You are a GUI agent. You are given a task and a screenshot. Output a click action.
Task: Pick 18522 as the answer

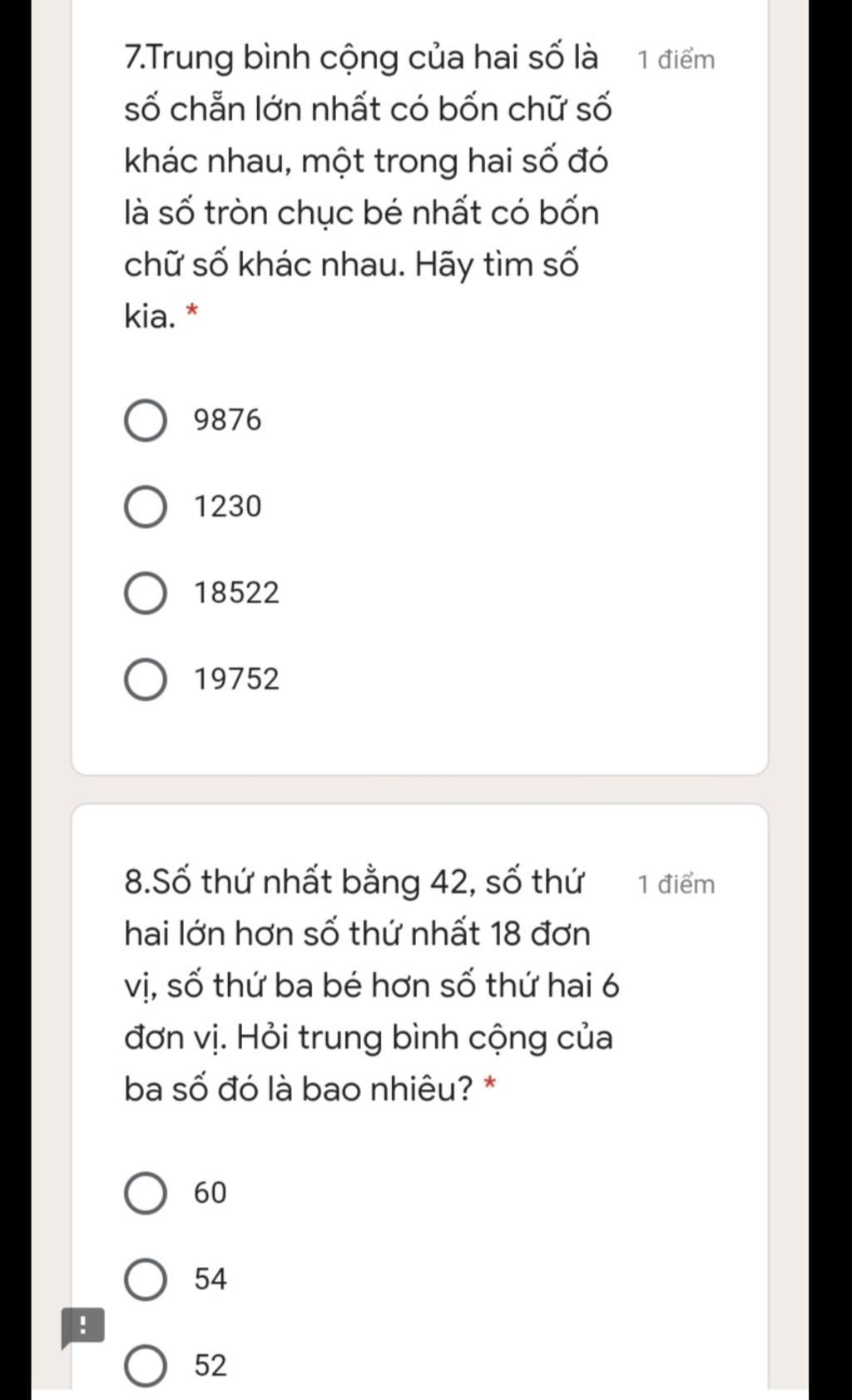coord(146,594)
